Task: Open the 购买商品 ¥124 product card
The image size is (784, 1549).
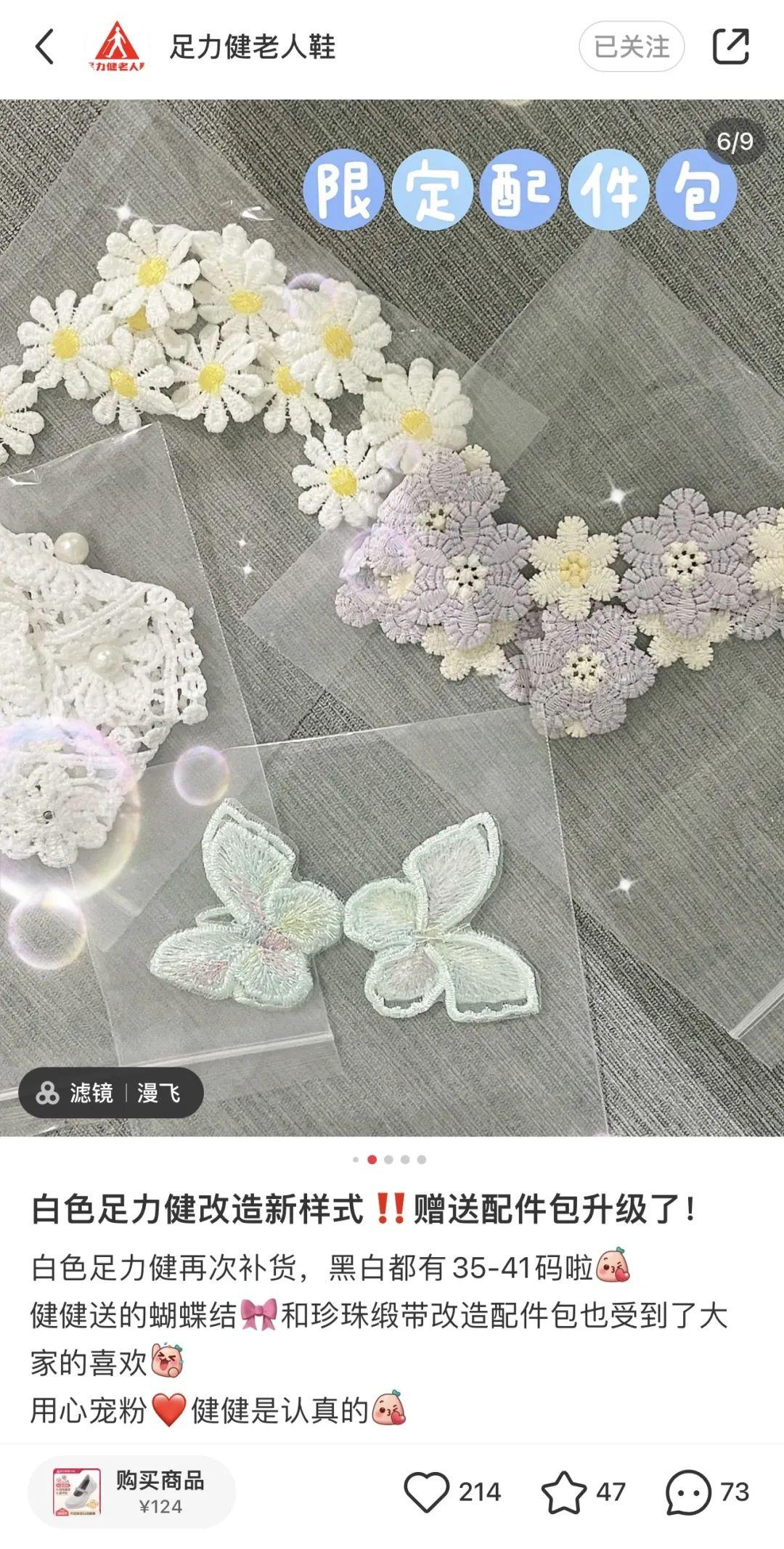Action: [131, 1492]
